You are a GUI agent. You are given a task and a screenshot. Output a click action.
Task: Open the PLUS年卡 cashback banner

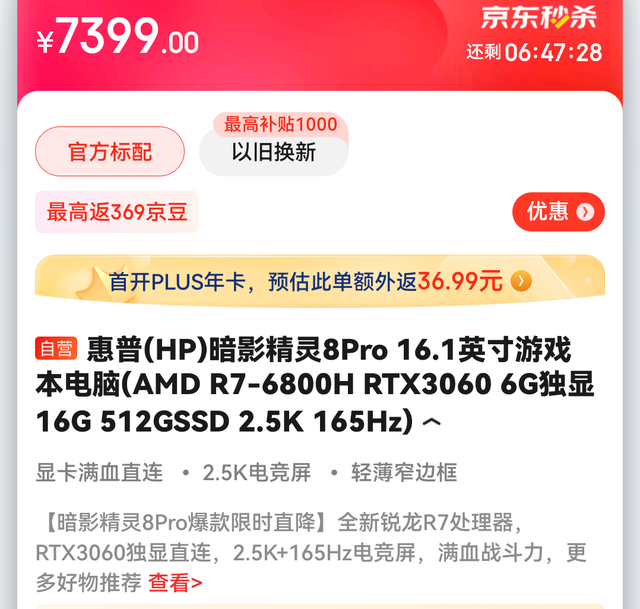320,281
